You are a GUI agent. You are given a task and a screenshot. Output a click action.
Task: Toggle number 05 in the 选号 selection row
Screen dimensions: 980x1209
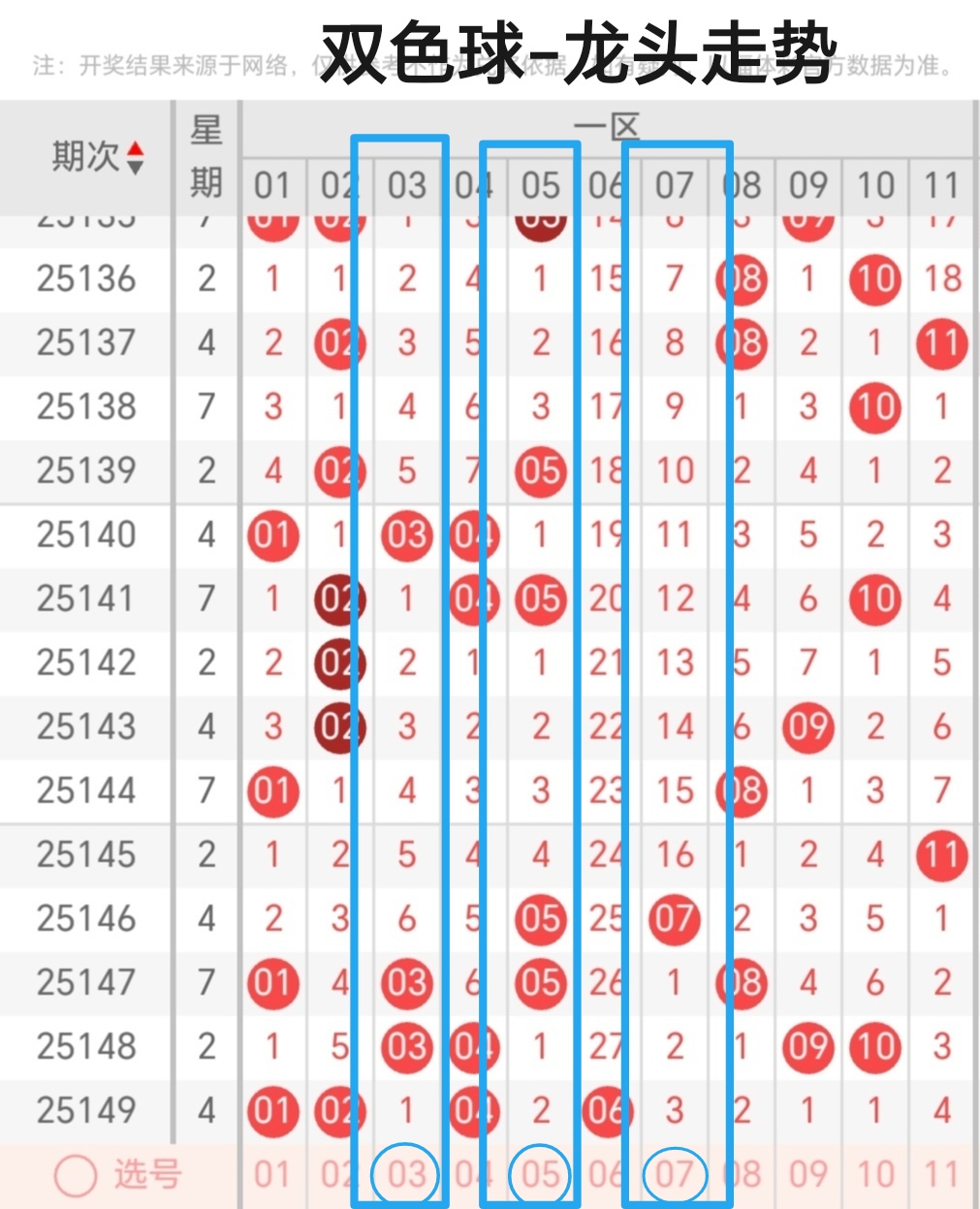[x=540, y=1172]
